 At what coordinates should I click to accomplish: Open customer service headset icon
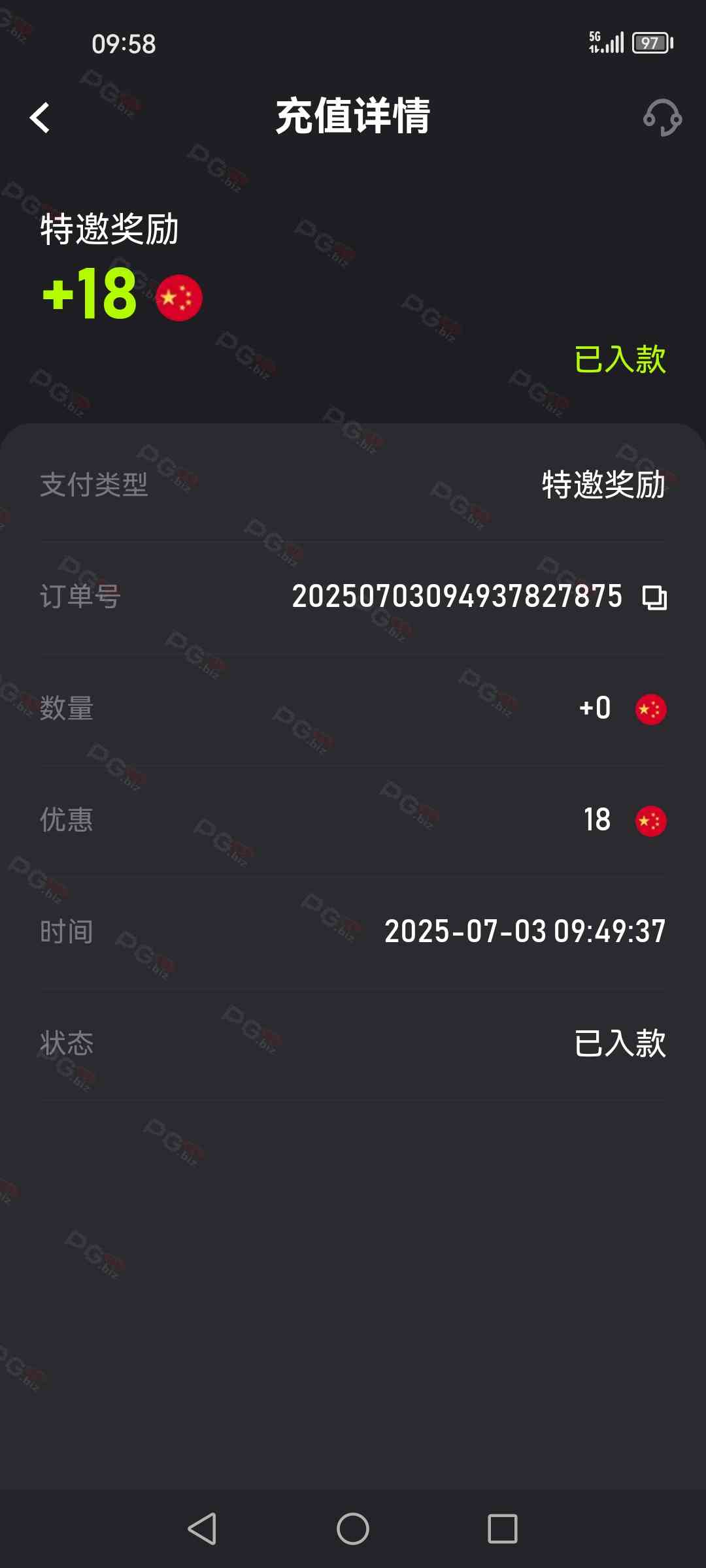(662, 118)
